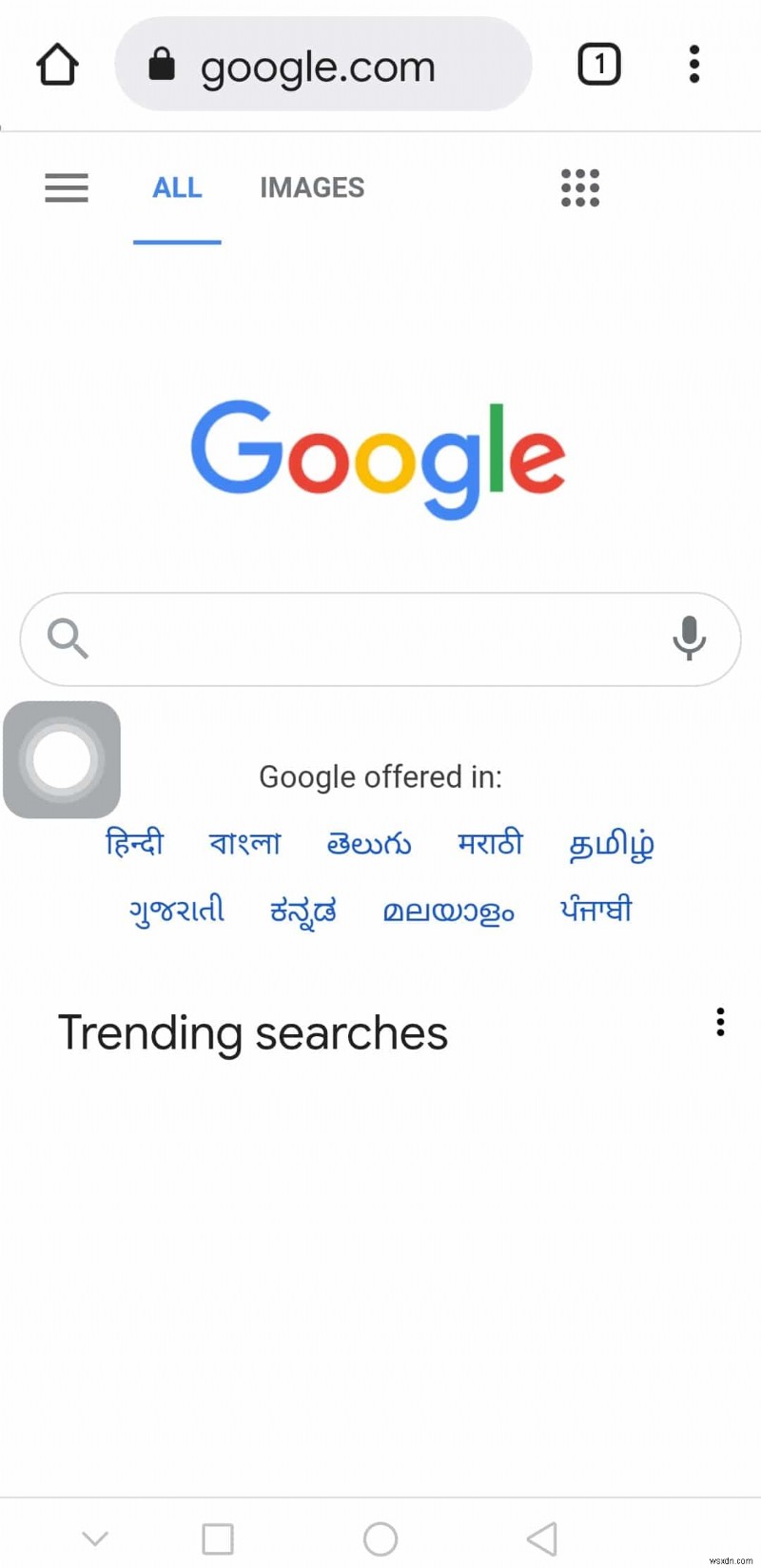Screen dimensions: 761x1568
Task: Switch to the IMAGES tab
Action: [312, 187]
